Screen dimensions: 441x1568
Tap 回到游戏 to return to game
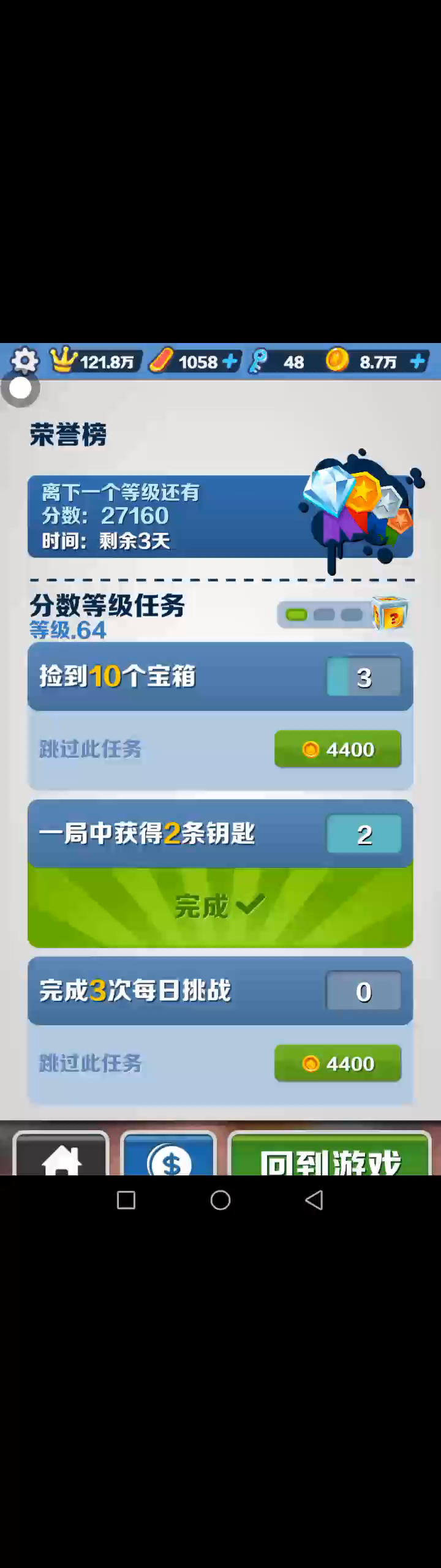330,1154
